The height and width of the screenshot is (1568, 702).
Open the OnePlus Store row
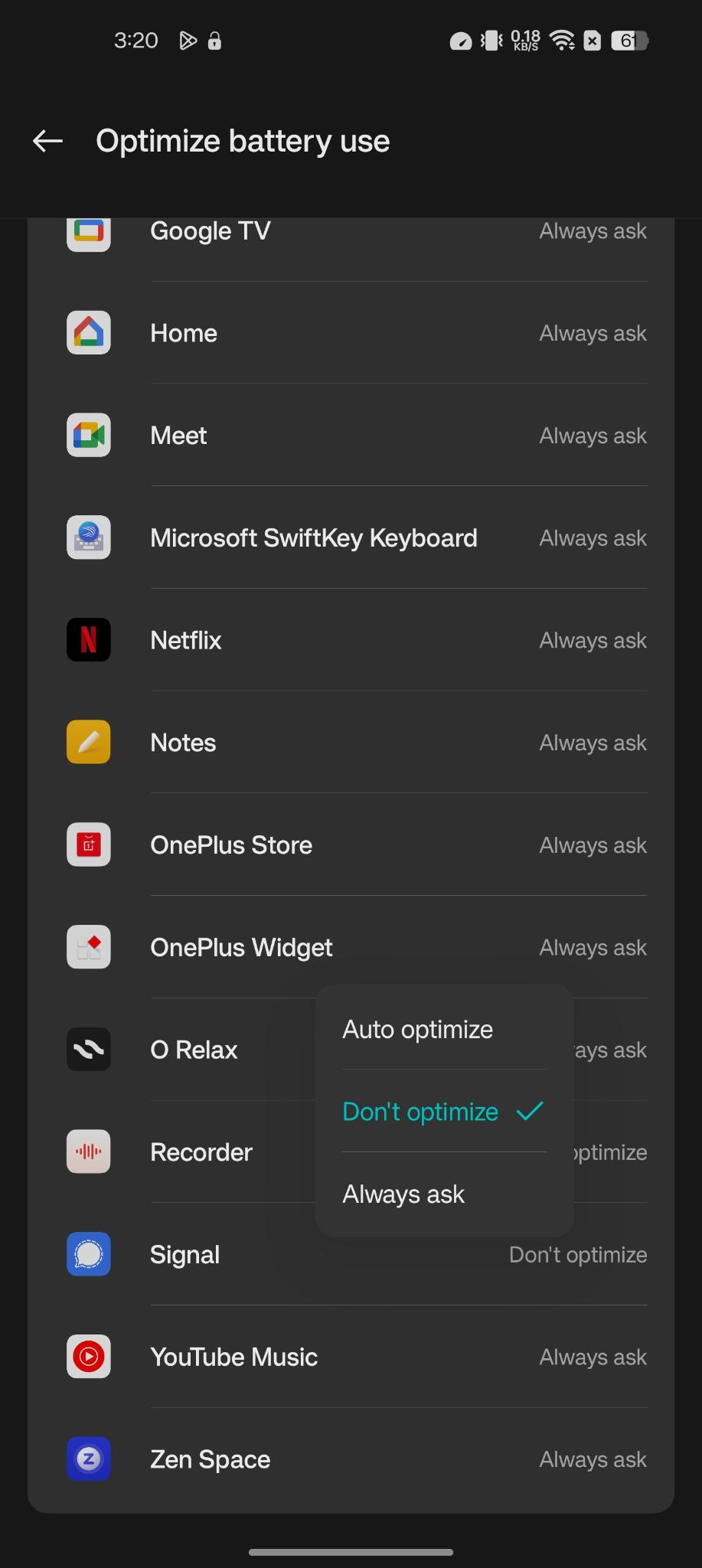351,844
